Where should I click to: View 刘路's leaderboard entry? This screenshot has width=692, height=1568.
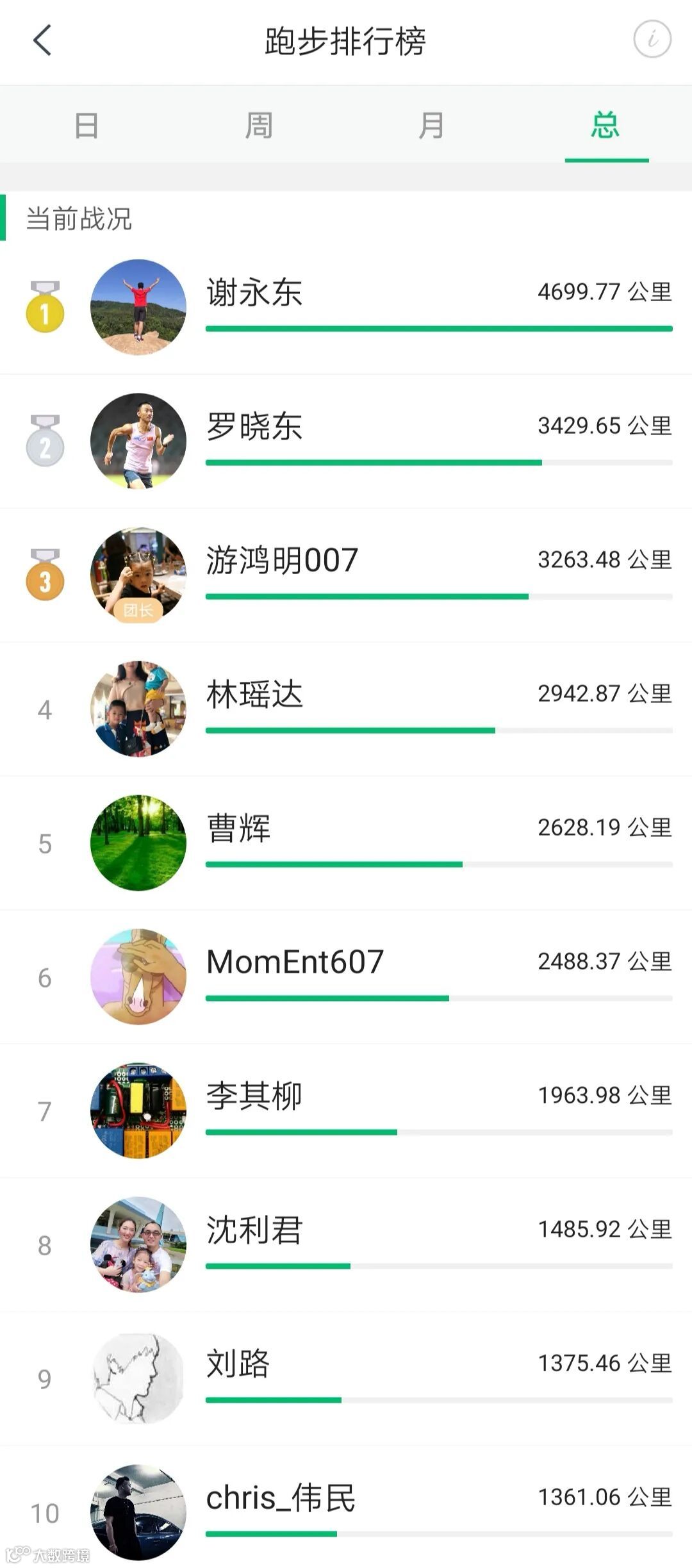346,1379
